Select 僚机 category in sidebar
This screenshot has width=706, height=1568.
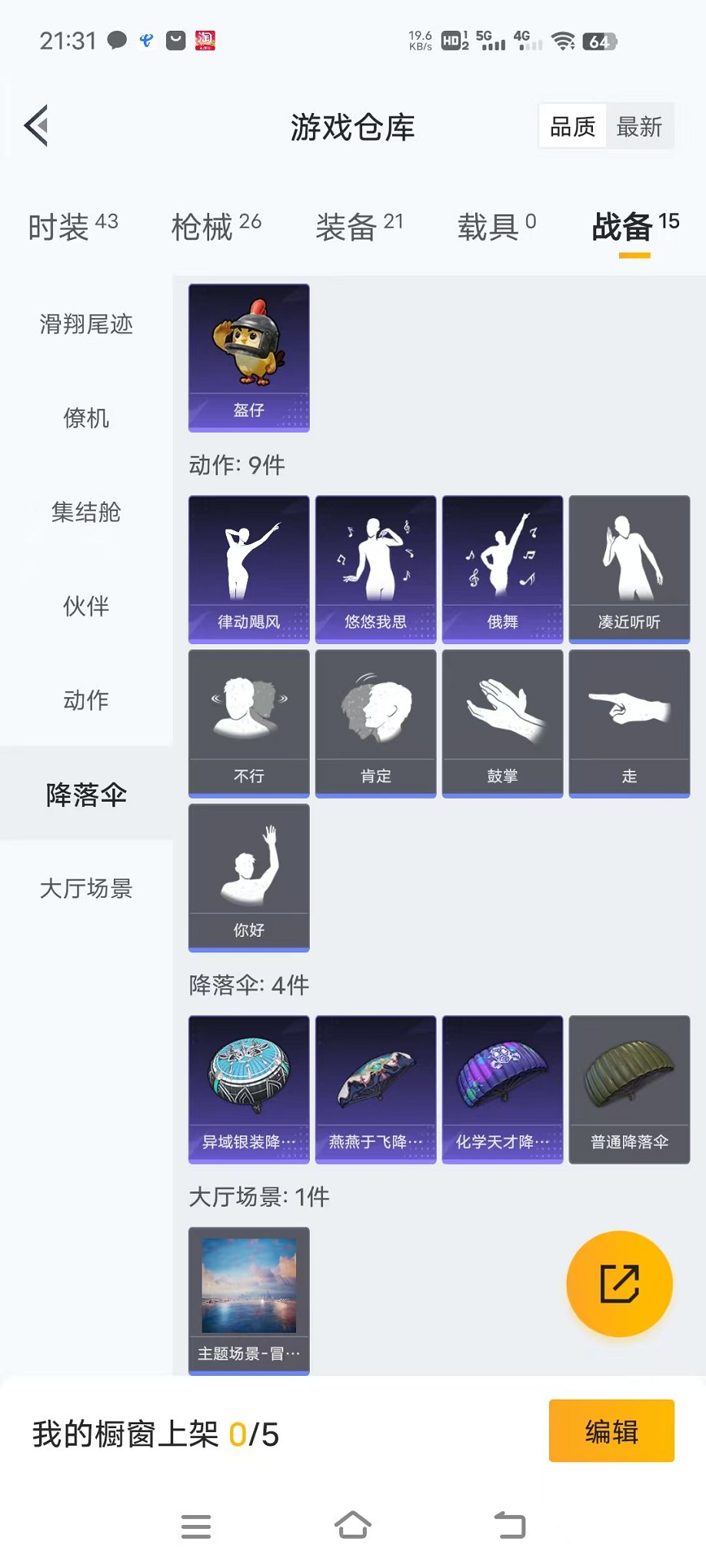[x=86, y=418]
